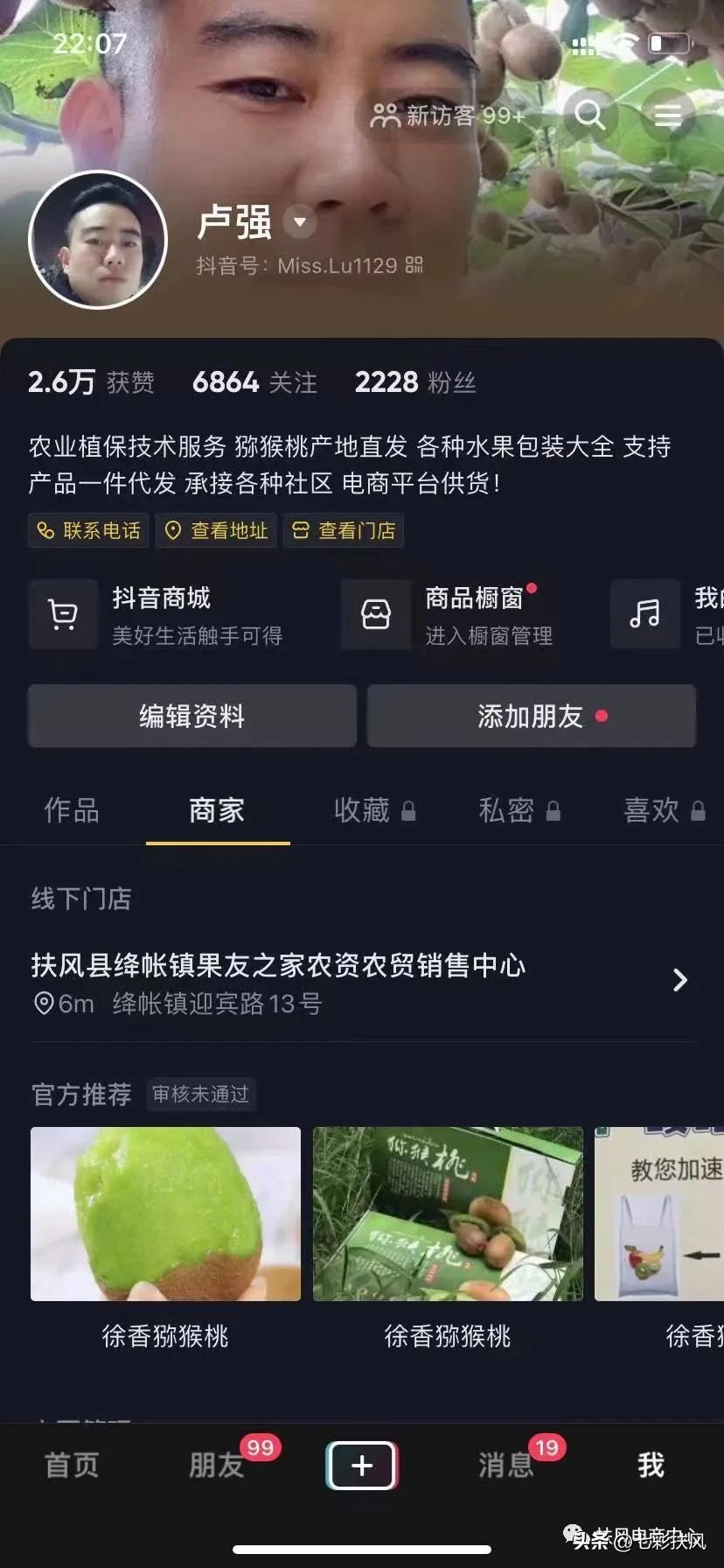Enter 商品橱窗 via the shop window icon

pyautogui.click(x=375, y=612)
